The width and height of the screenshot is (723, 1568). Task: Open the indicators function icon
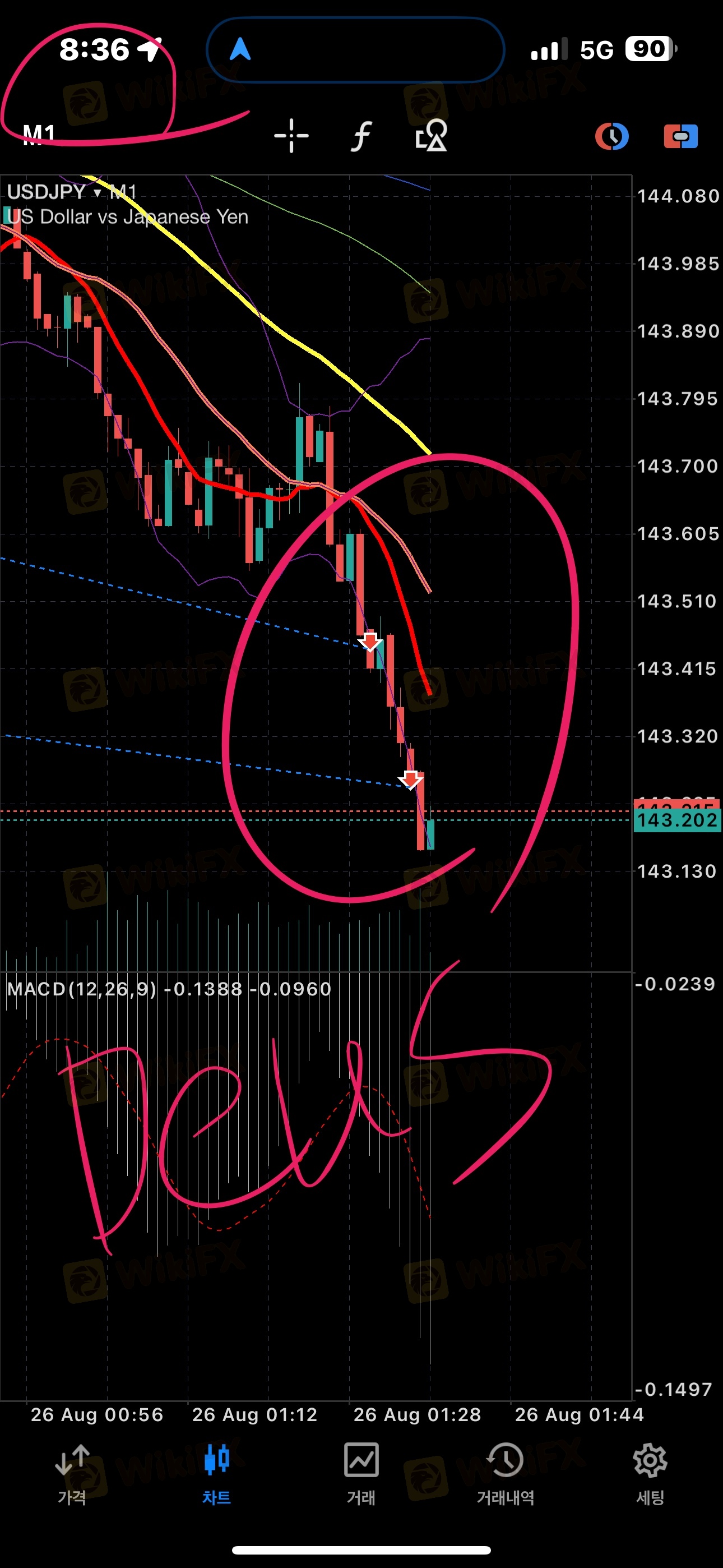(361, 135)
